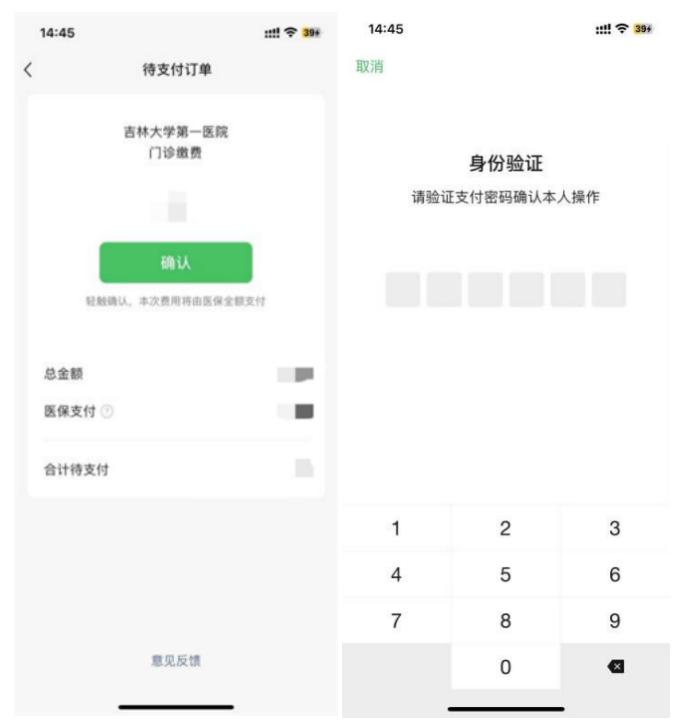Enter digit 1 on the keypad
The height and width of the screenshot is (728, 680).
point(396,529)
